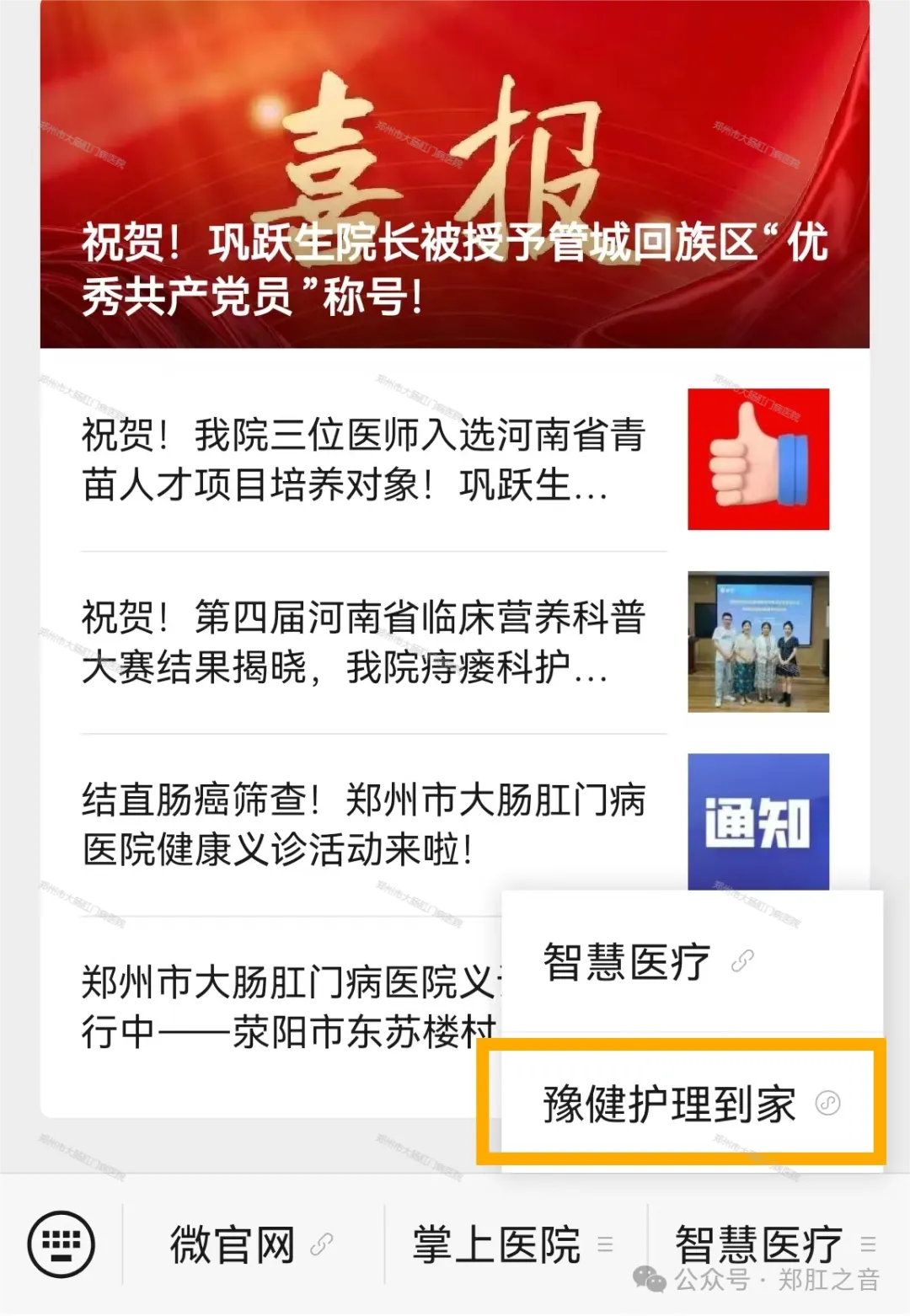
Task: Open article on 荥阳市东苏楼村 义诊
Action: pyautogui.click(x=286, y=1007)
